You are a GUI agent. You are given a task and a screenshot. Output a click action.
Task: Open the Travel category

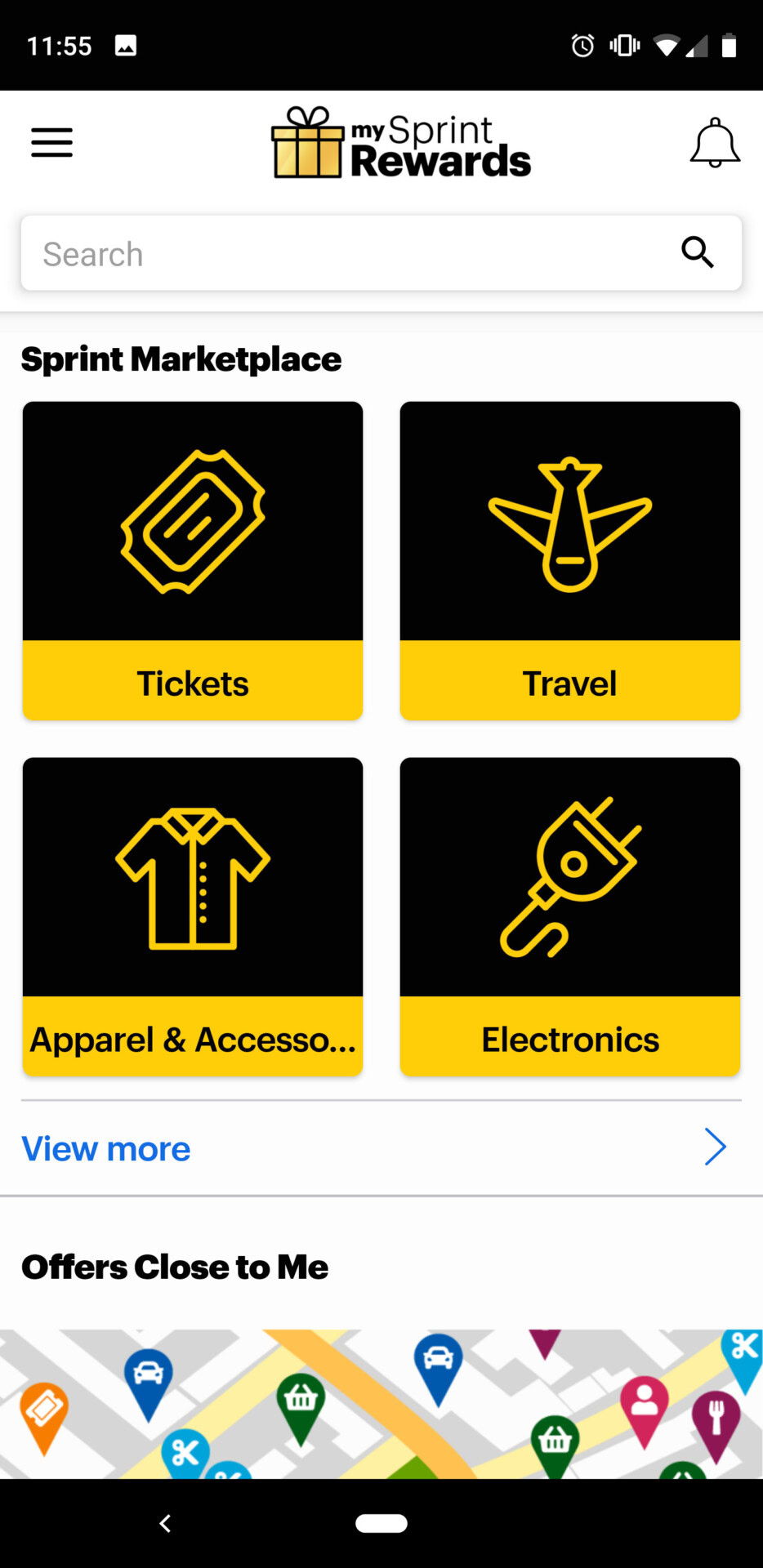pos(569,560)
